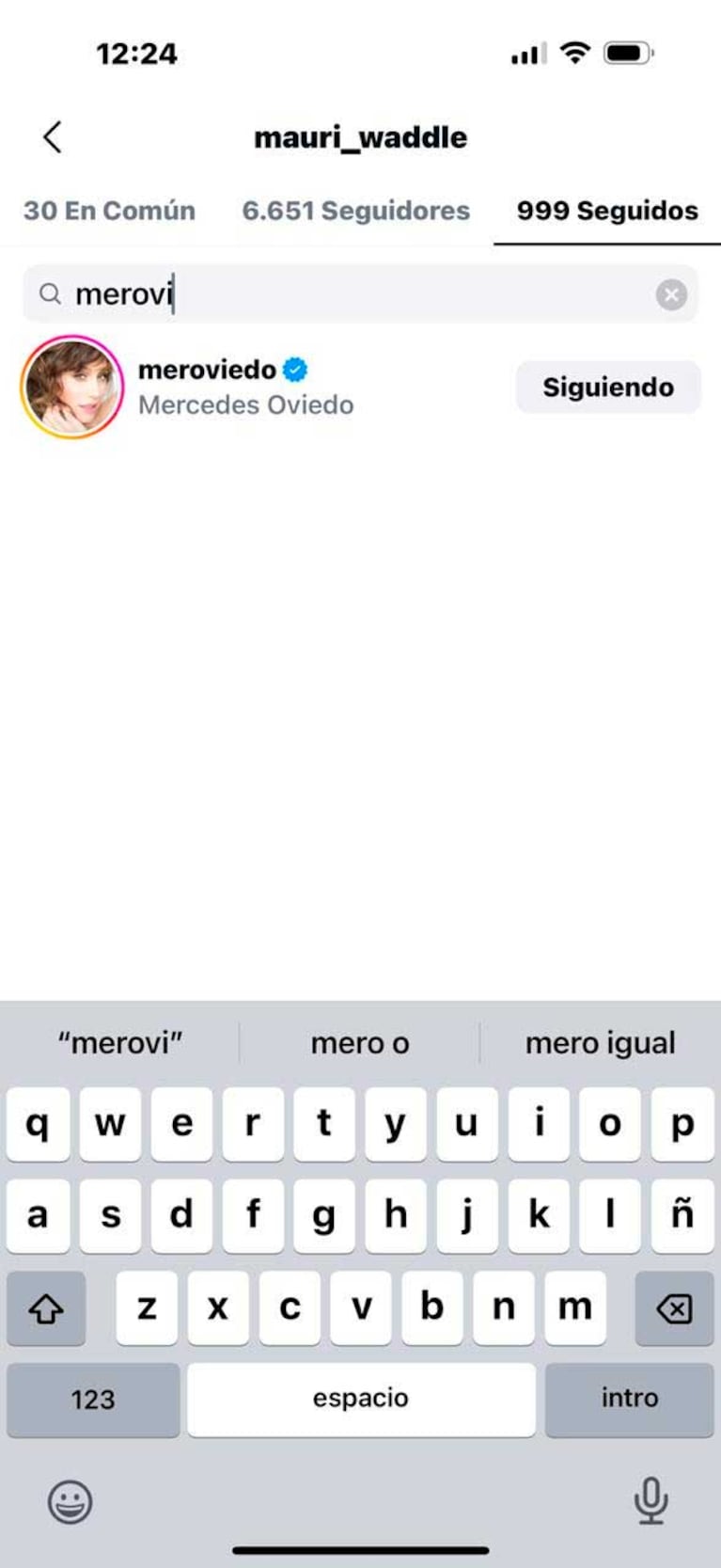Select the 999 Seguidos tab
Viewport: 721px width, 1568px height.
[606, 211]
